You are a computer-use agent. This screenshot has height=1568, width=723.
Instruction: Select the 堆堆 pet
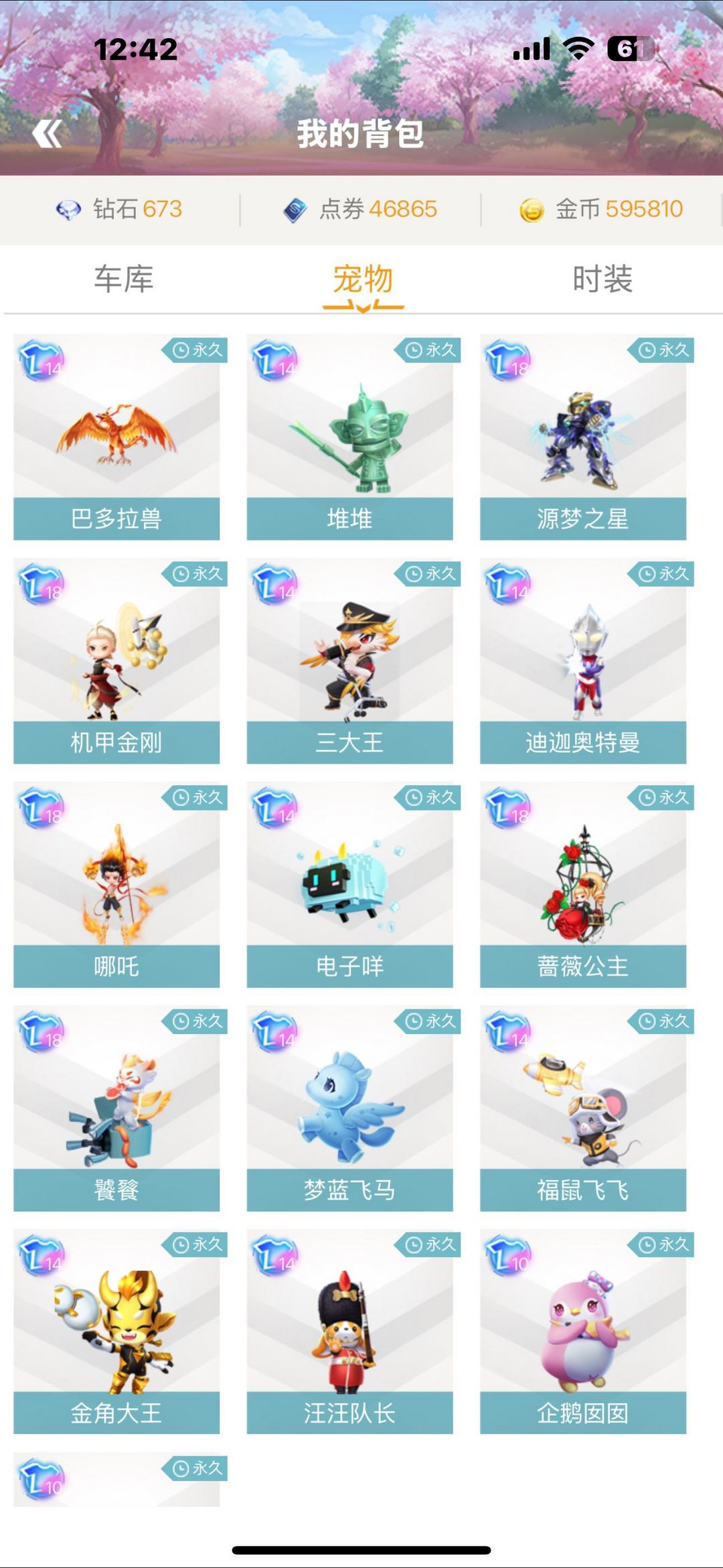pos(349,437)
